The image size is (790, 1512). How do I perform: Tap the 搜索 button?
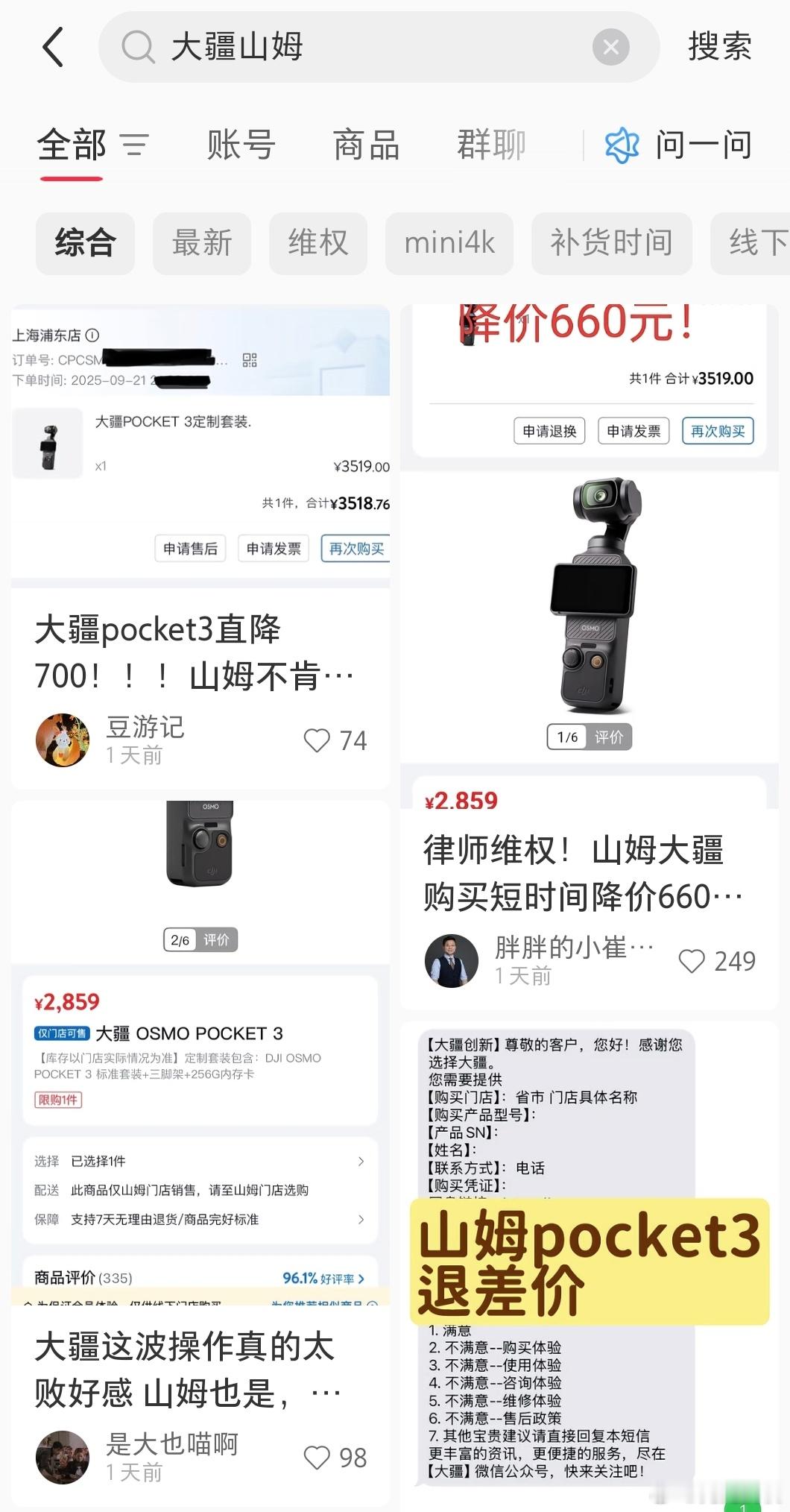coord(719,47)
